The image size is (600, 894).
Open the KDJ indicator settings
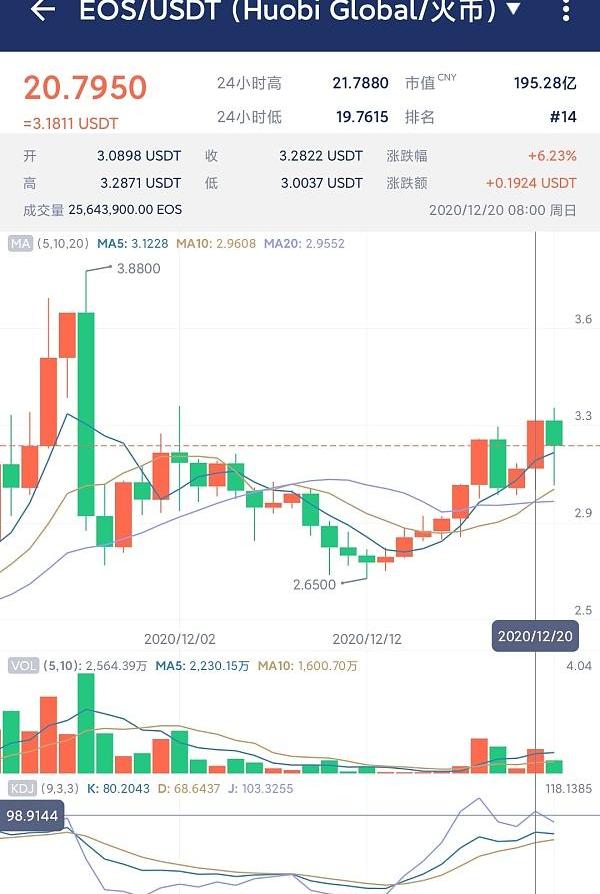pos(22,788)
